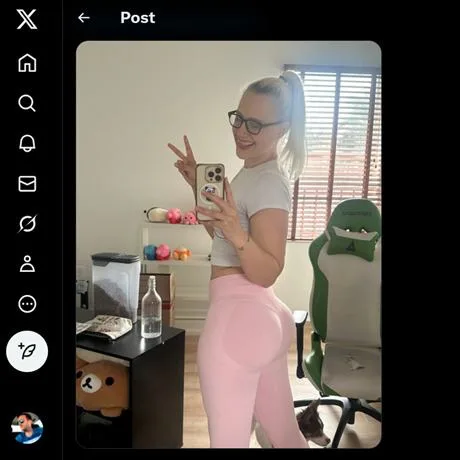Compose a new post
460x460 pixels.
click(x=27, y=351)
